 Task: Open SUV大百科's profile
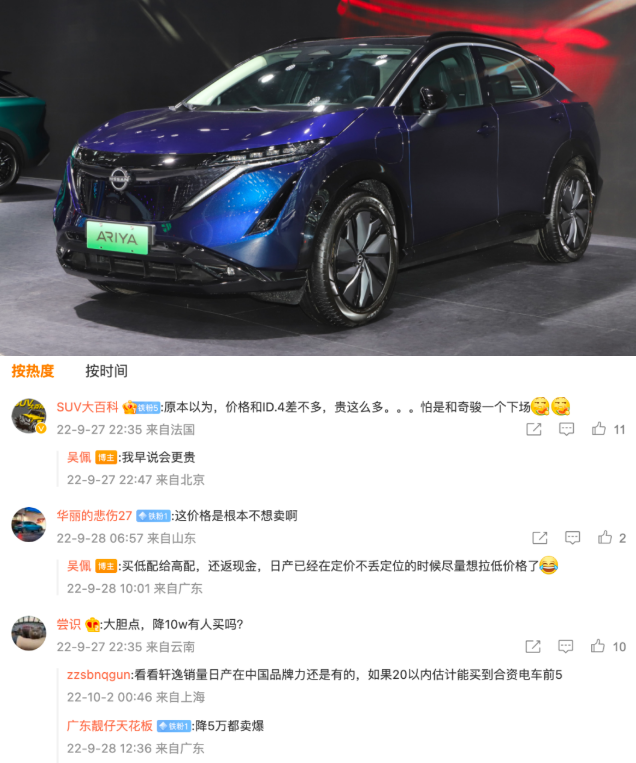(87, 407)
